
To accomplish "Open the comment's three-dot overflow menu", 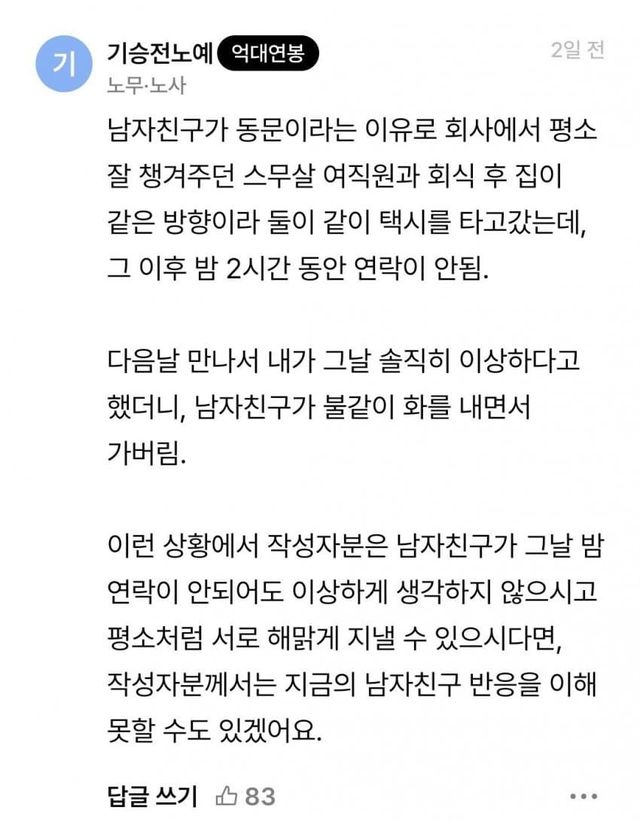I will click(x=583, y=796).
